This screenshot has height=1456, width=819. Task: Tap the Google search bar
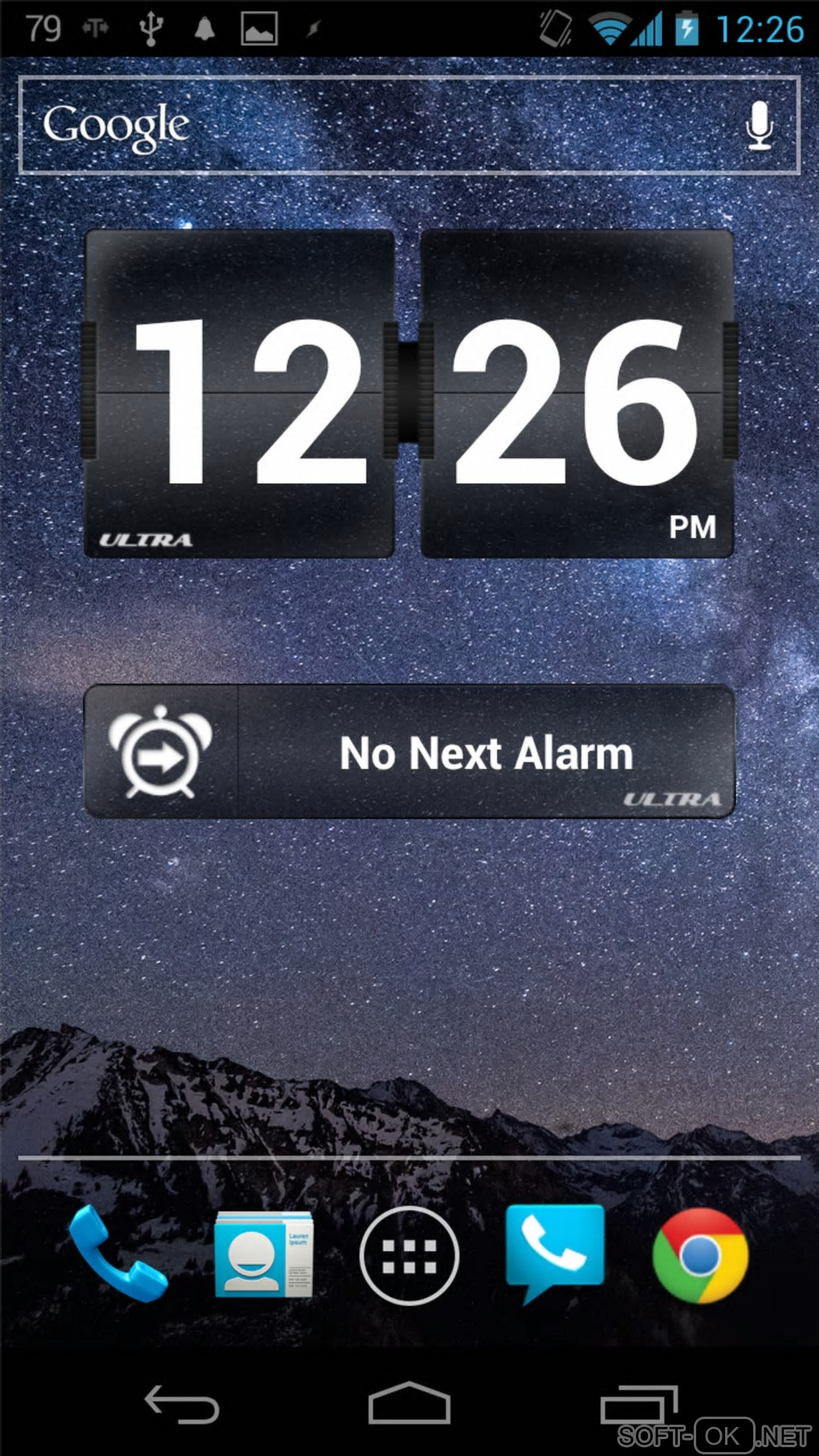(x=385, y=125)
